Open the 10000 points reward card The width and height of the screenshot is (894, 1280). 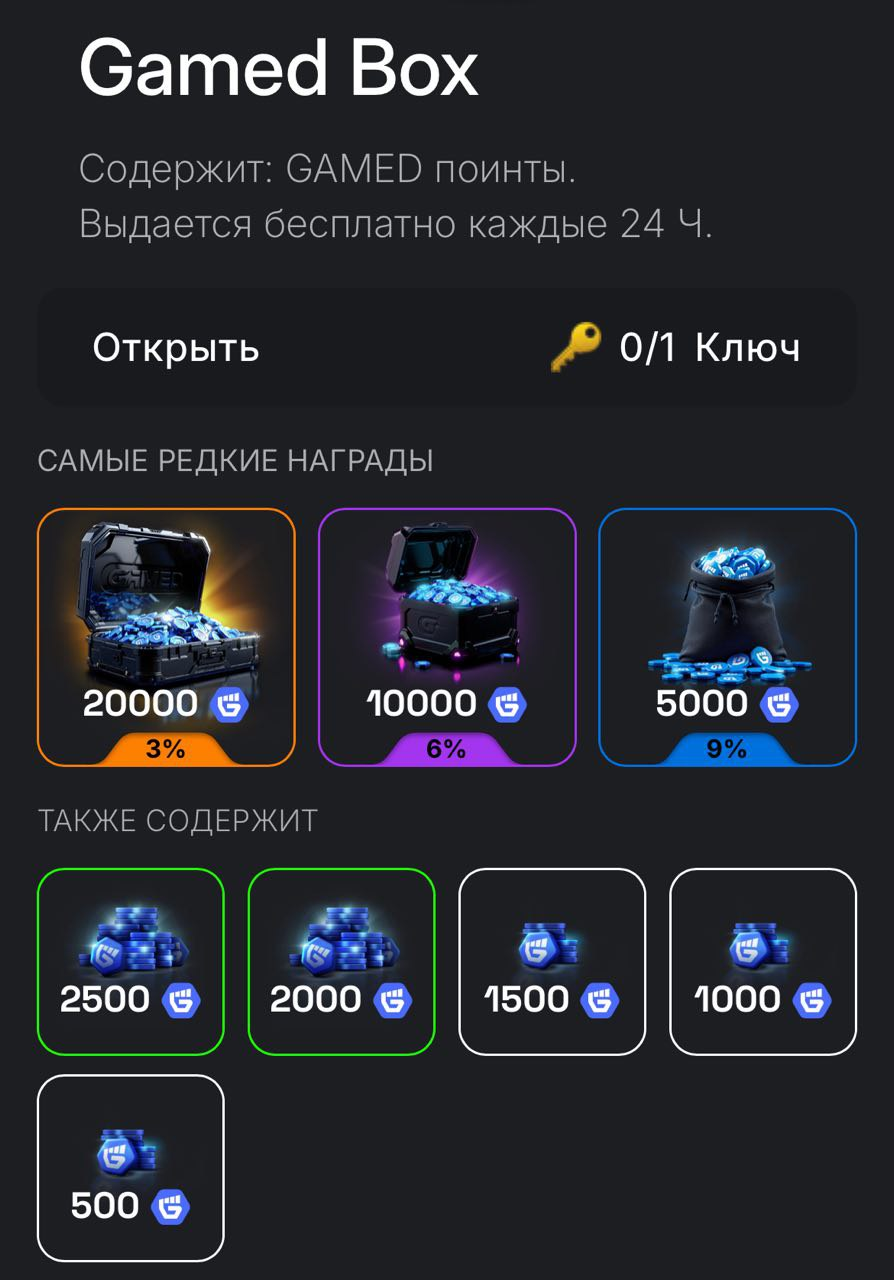(x=447, y=637)
